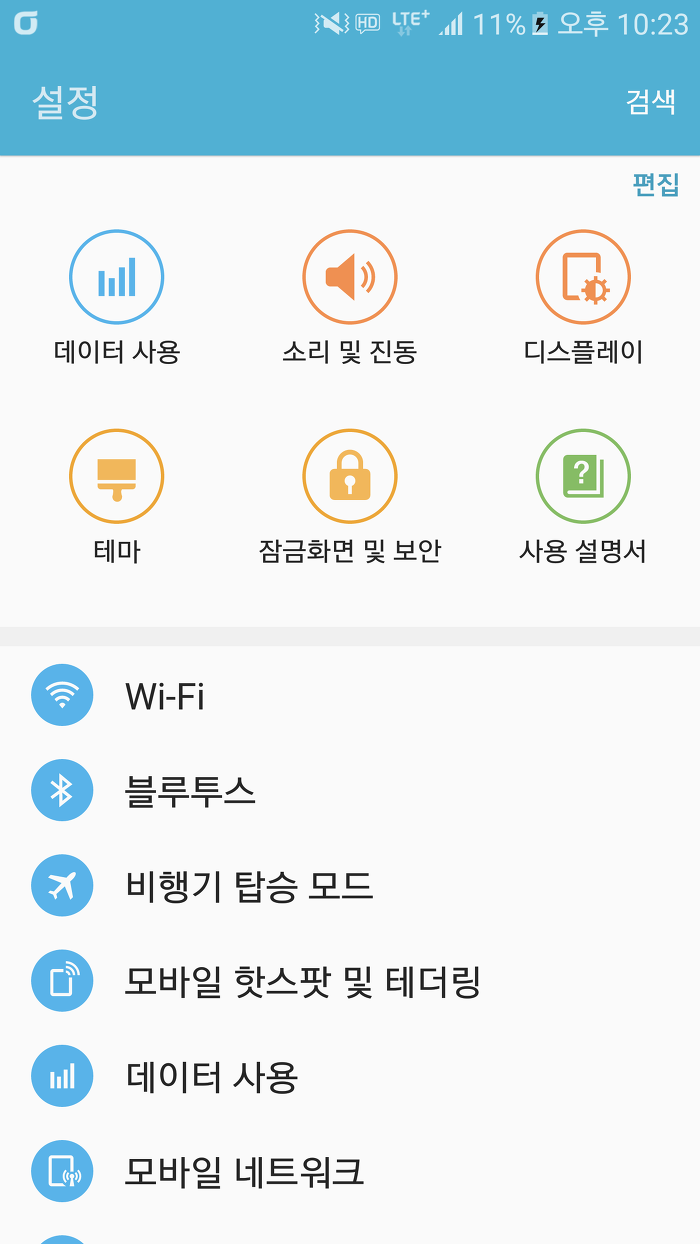Open the Wi-Fi settings row
700x1244 pixels.
(350, 695)
